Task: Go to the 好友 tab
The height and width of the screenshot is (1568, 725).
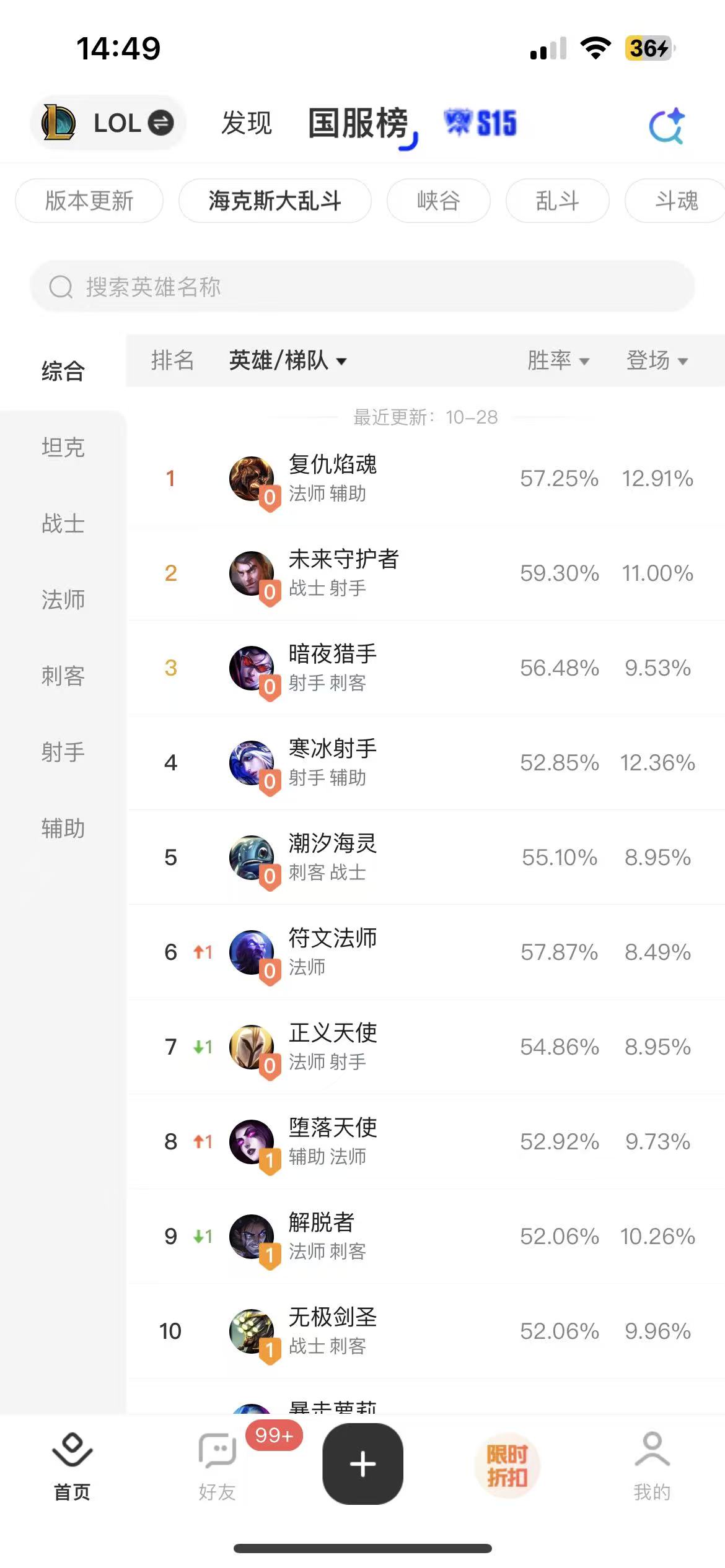Action: point(217,1465)
